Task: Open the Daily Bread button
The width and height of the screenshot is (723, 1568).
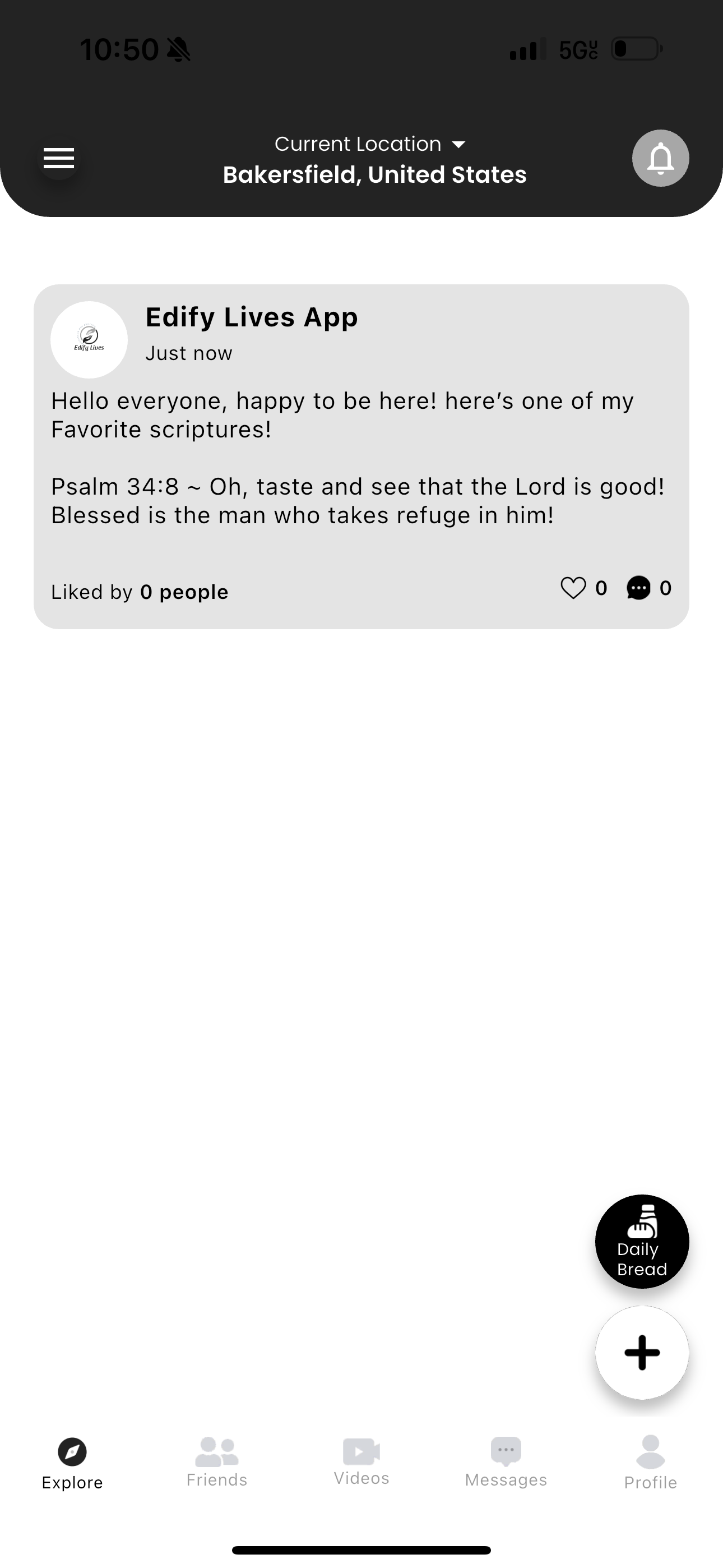Action: coord(642,1241)
